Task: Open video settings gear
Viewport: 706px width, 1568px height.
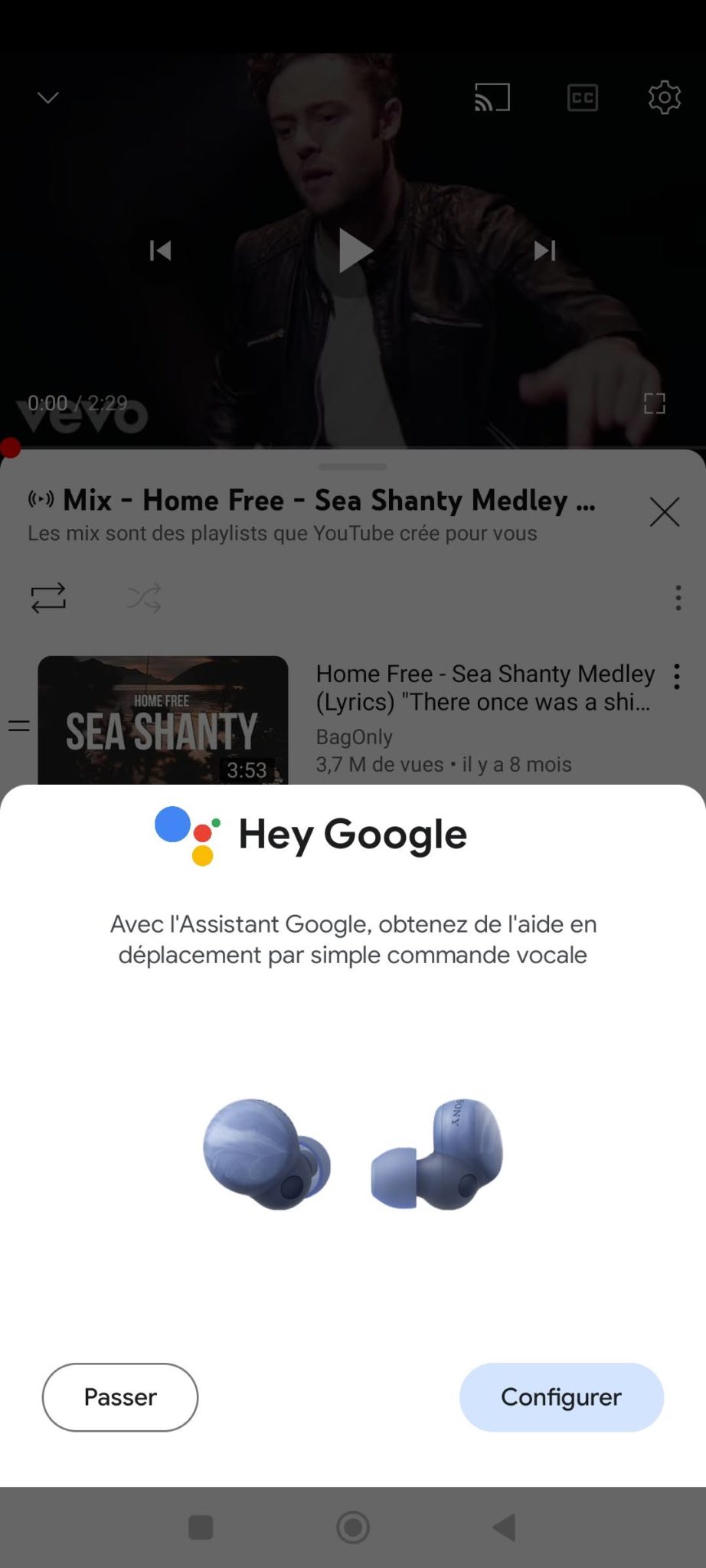Action: click(x=665, y=98)
